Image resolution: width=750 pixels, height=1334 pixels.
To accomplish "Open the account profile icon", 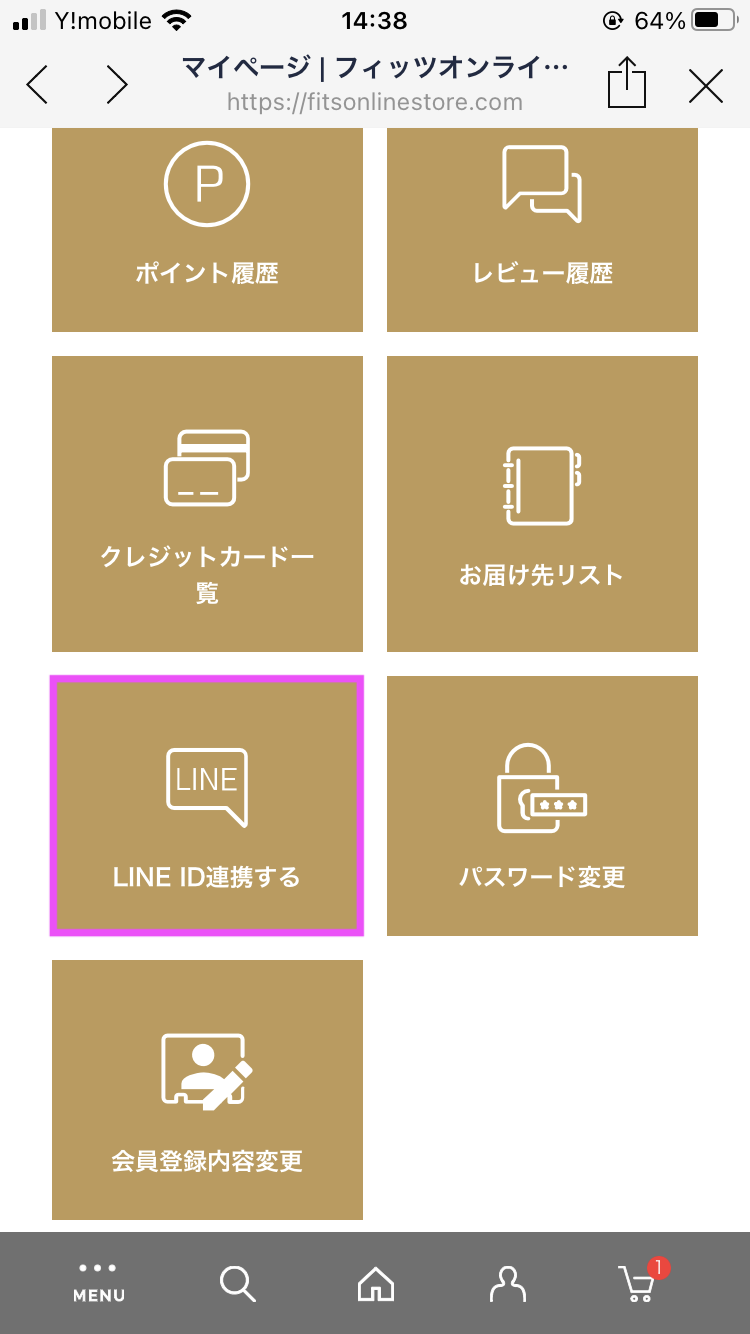I will 508,1283.
